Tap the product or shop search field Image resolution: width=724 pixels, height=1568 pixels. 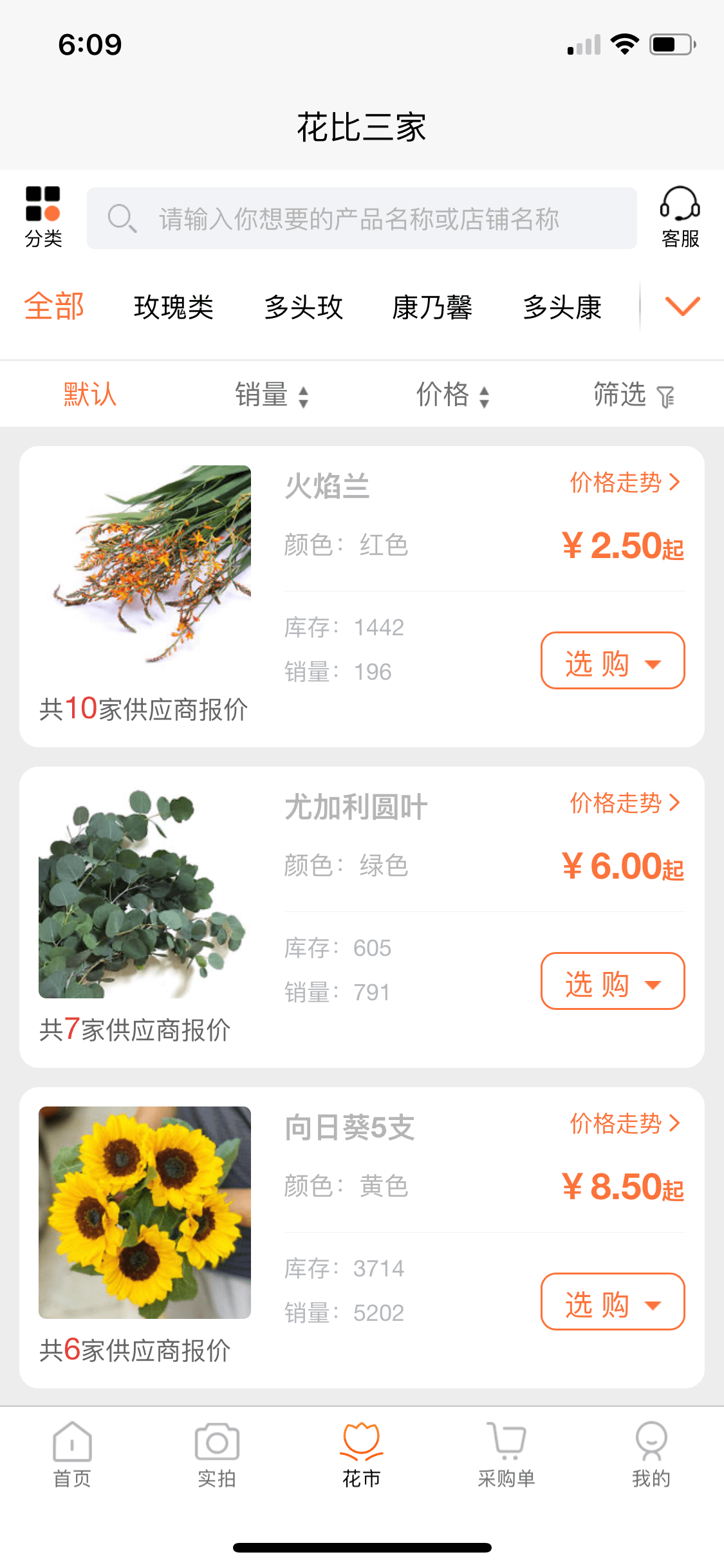[x=362, y=219]
